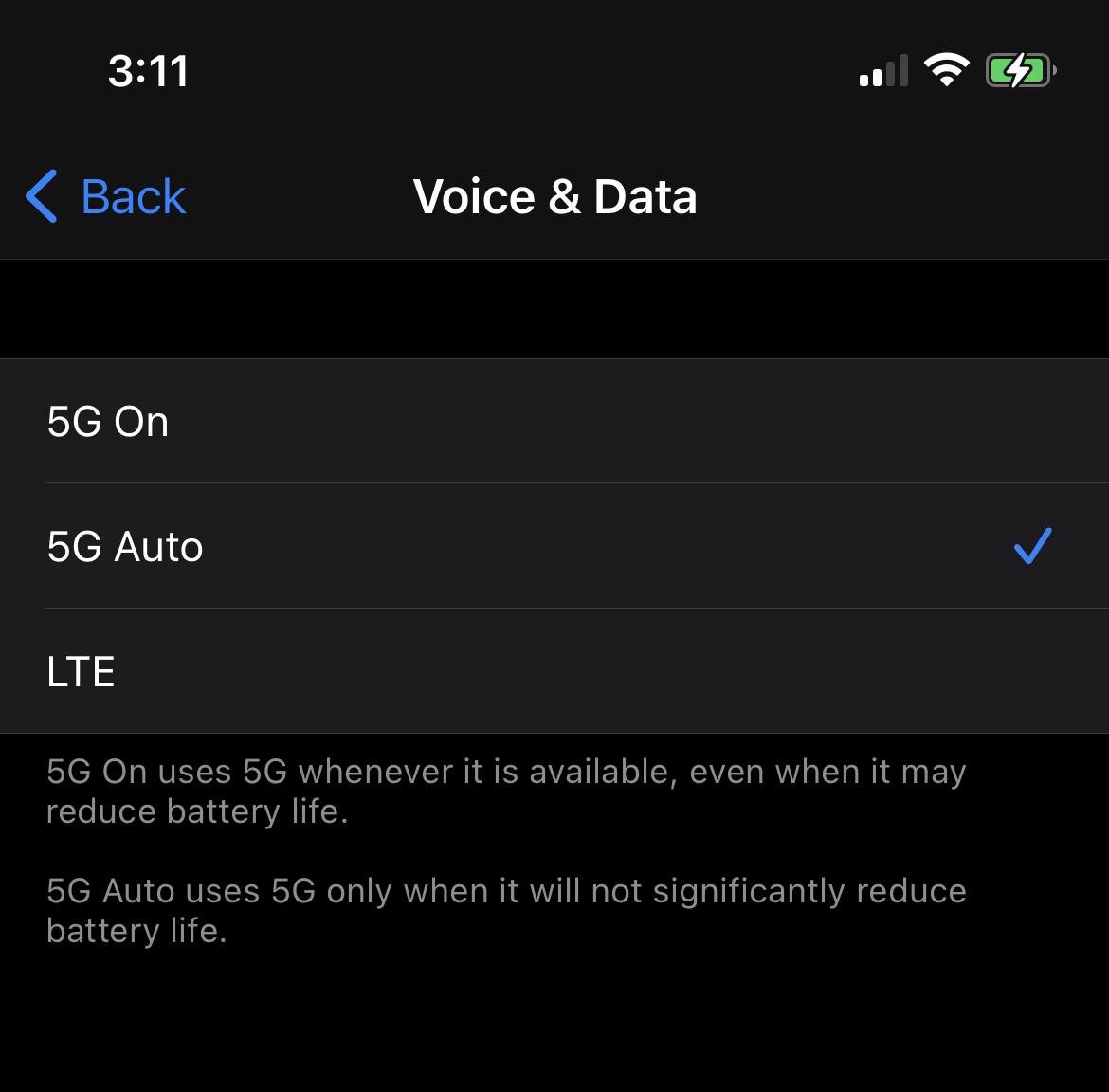Viewport: 1109px width, 1092px height.
Task: Select the 5G On option
Action: coord(554,422)
